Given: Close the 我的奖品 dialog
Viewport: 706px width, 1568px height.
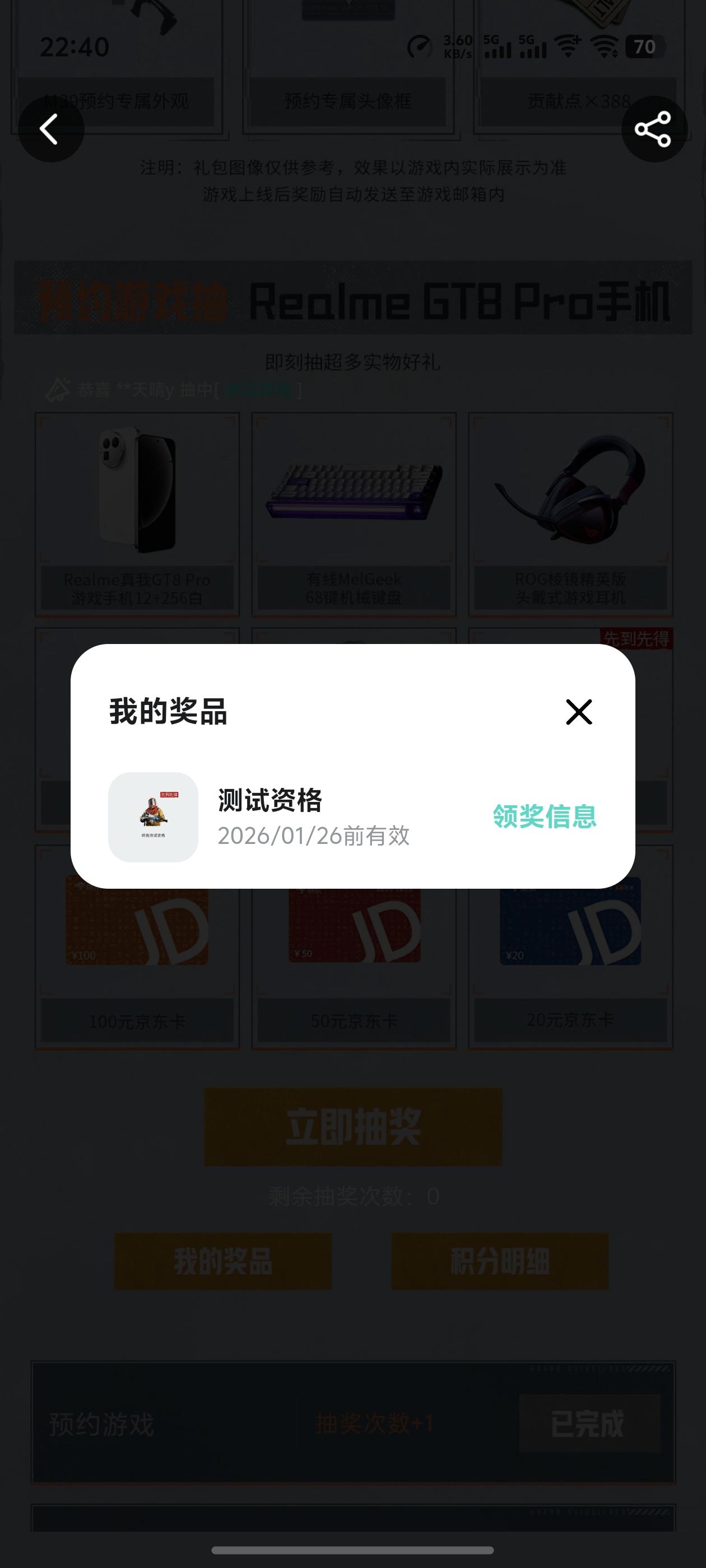Looking at the screenshot, I should pyautogui.click(x=579, y=712).
